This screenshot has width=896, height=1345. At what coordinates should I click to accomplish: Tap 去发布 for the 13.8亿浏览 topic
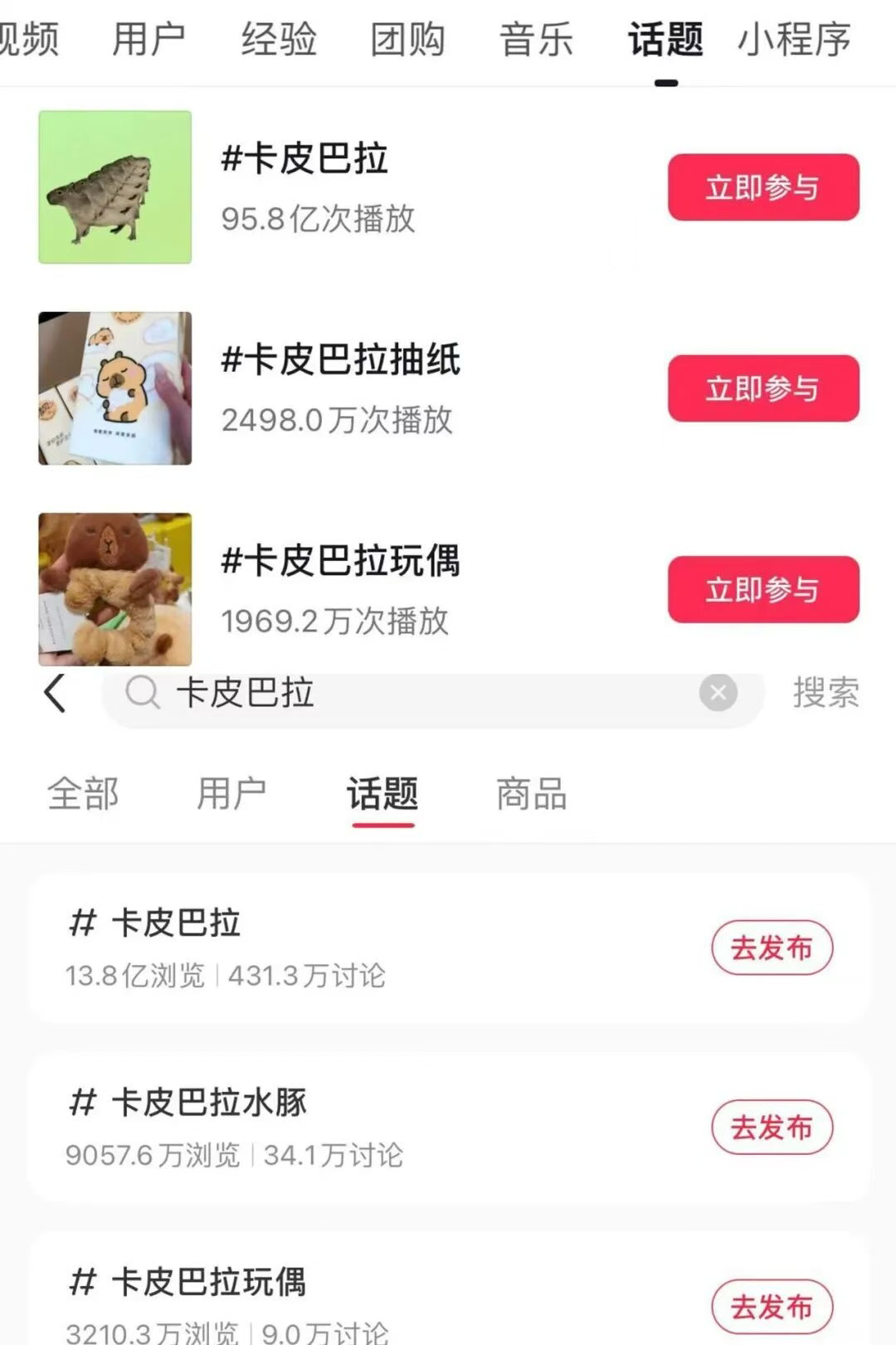772,948
